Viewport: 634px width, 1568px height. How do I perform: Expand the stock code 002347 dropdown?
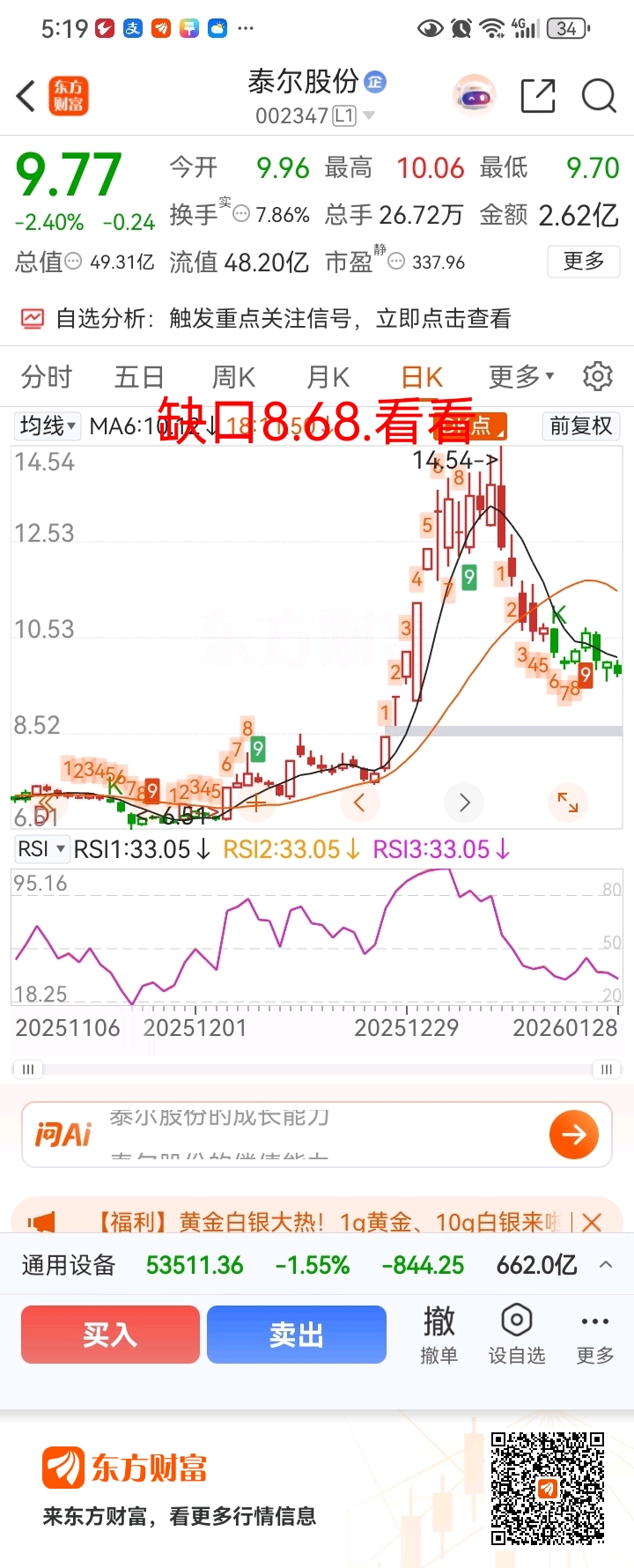click(368, 115)
